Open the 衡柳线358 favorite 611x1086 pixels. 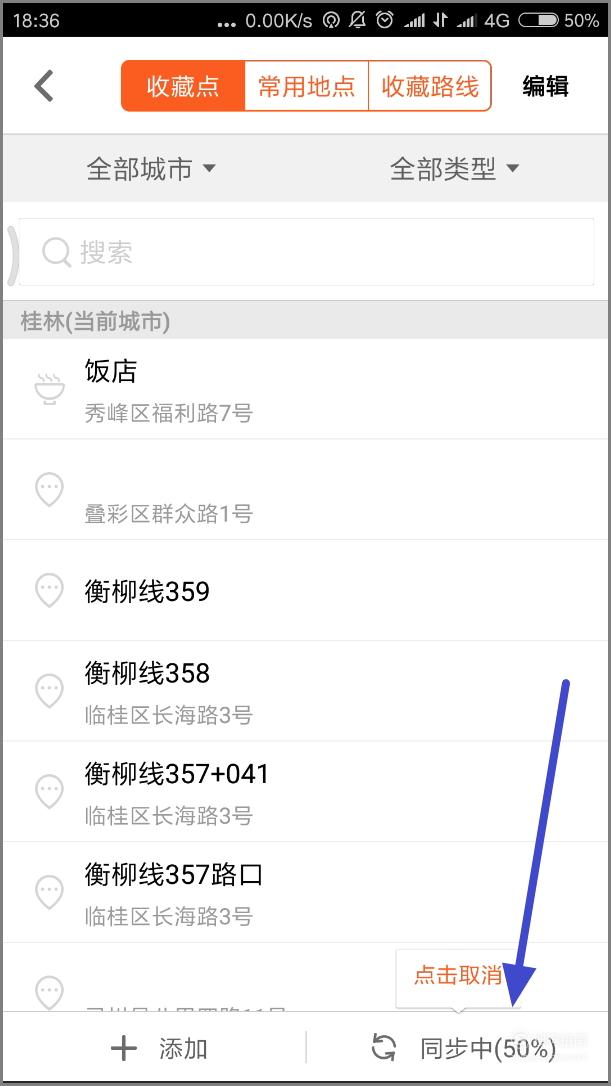click(x=306, y=691)
